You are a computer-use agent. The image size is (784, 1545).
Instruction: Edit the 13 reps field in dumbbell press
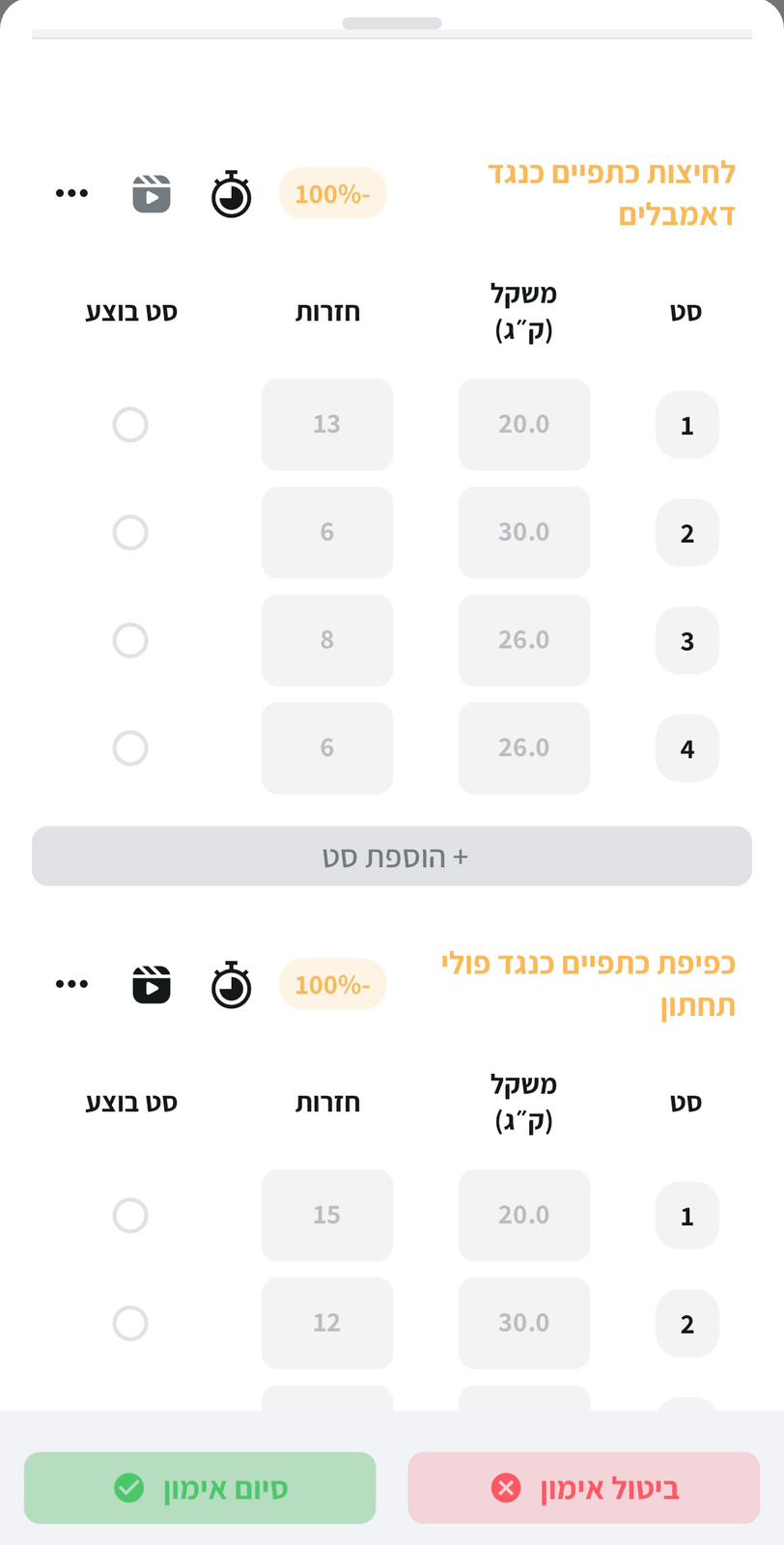326,425
